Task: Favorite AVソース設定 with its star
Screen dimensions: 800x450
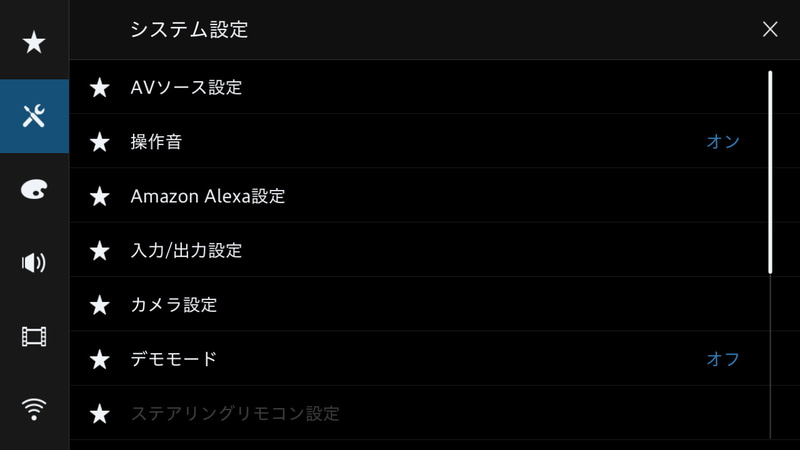Action: click(100, 88)
